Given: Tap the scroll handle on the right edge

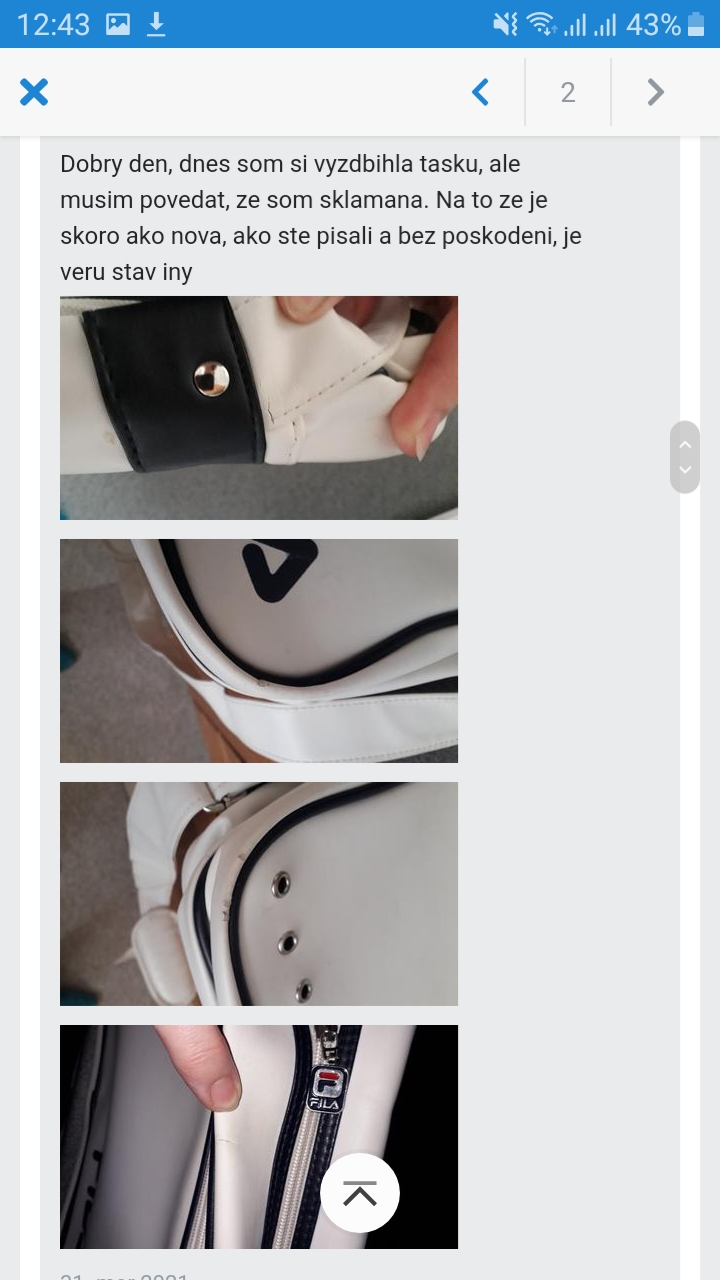Looking at the screenshot, I should tap(685, 457).
